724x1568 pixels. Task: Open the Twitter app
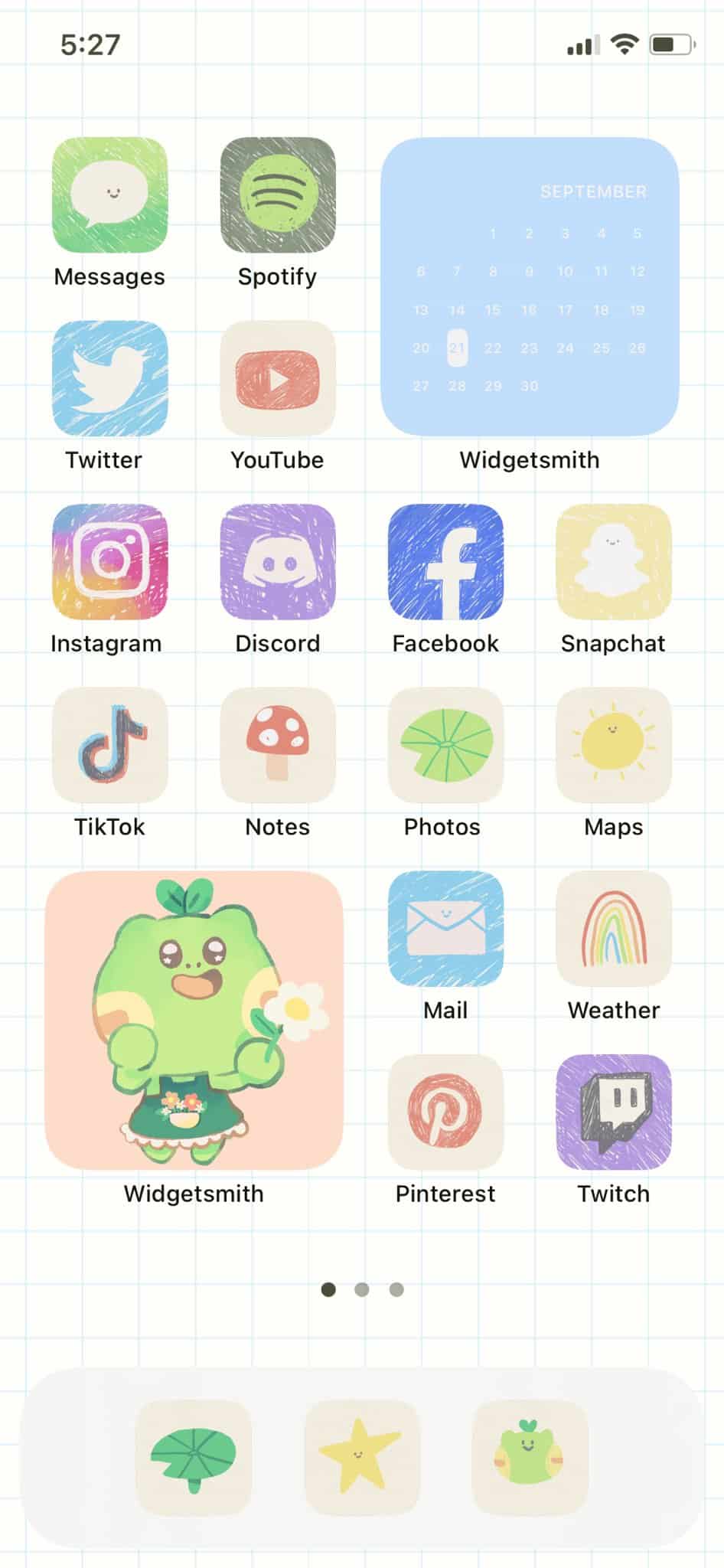pos(109,378)
